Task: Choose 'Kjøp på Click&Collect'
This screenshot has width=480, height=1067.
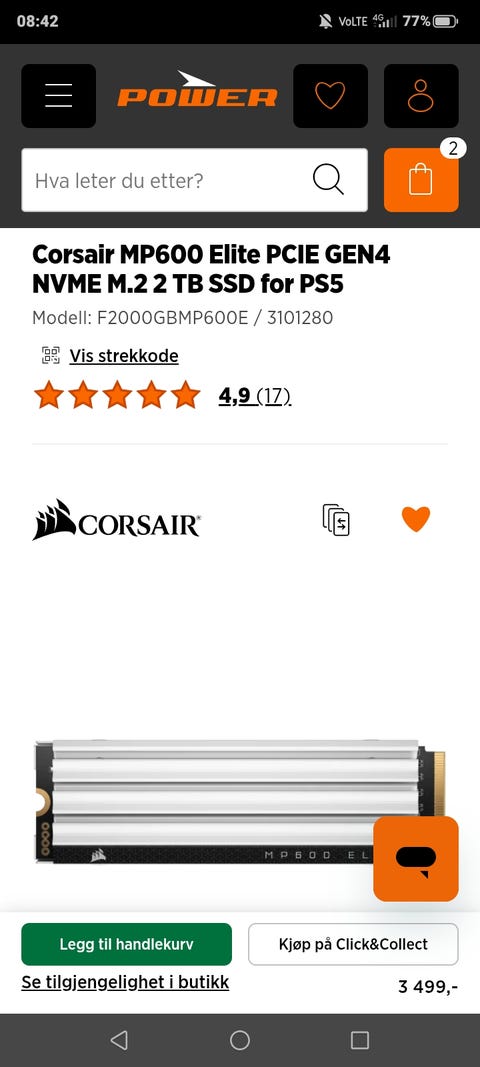Action: (x=353, y=944)
